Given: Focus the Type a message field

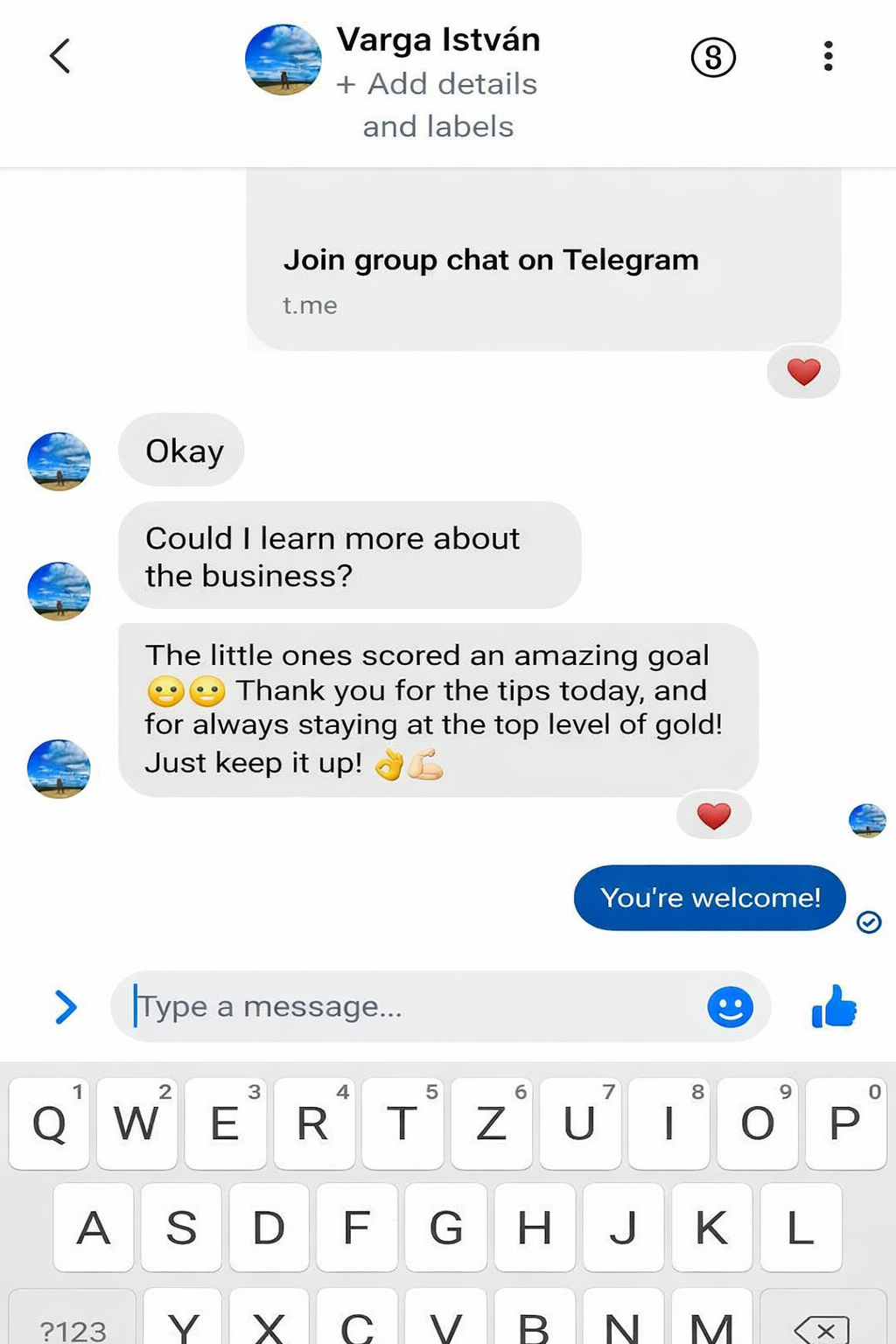Looking at the screenshot, I should 411,1006.
